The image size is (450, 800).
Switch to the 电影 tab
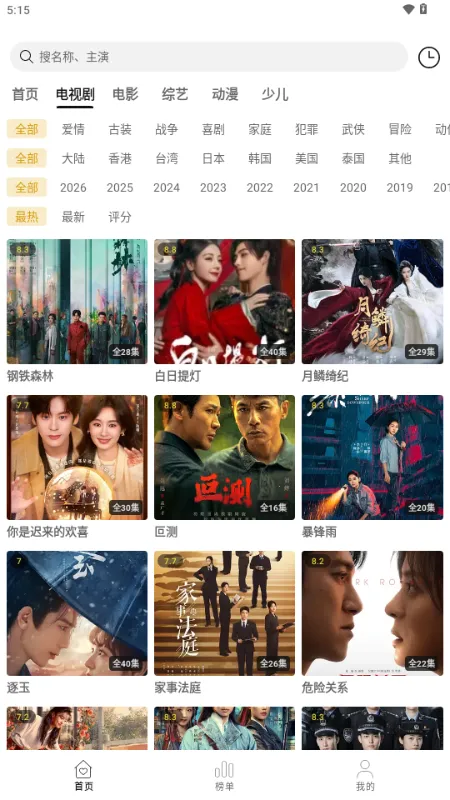(125, 94)
